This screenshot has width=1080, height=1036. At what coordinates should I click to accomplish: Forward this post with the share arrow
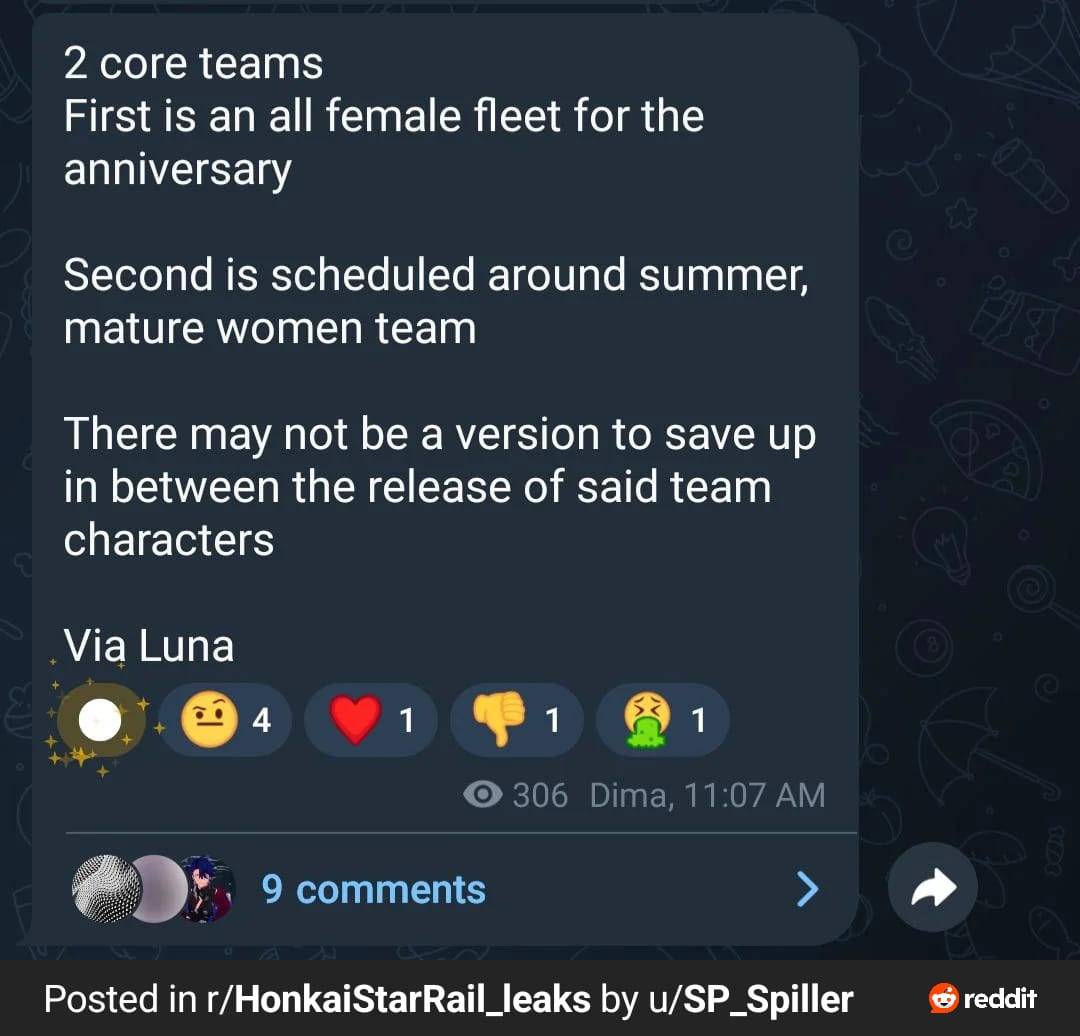point(932,888)
